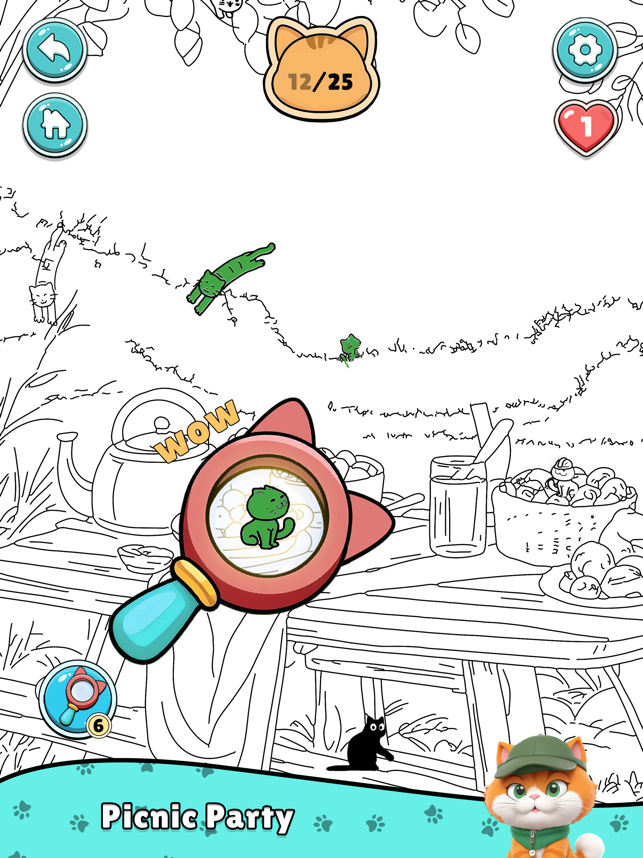This screenshot has height=858, width=643.
Task: Tap the red heart lives icon
Action: pos(586,126)
